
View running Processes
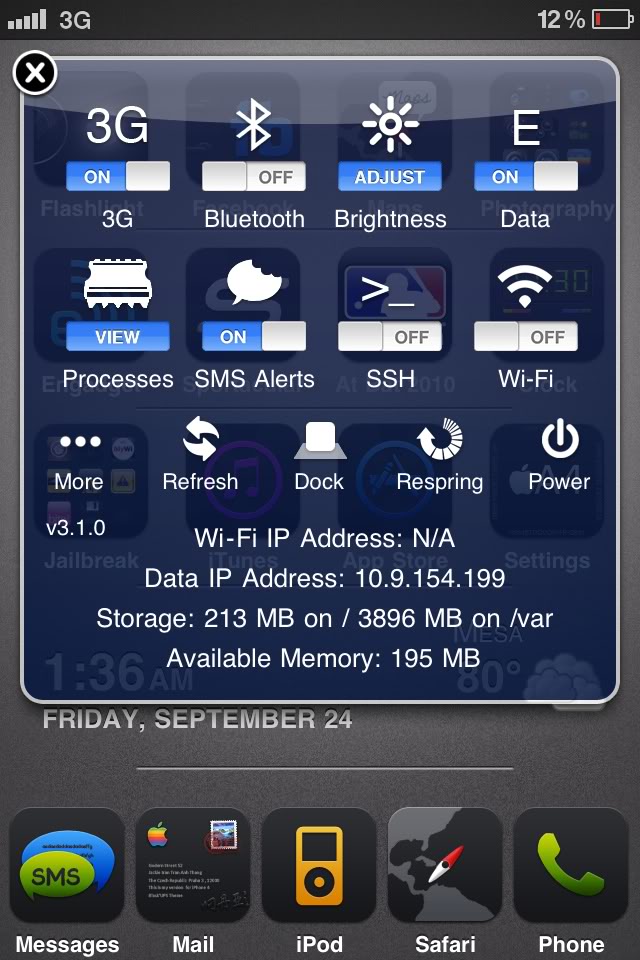118,337
